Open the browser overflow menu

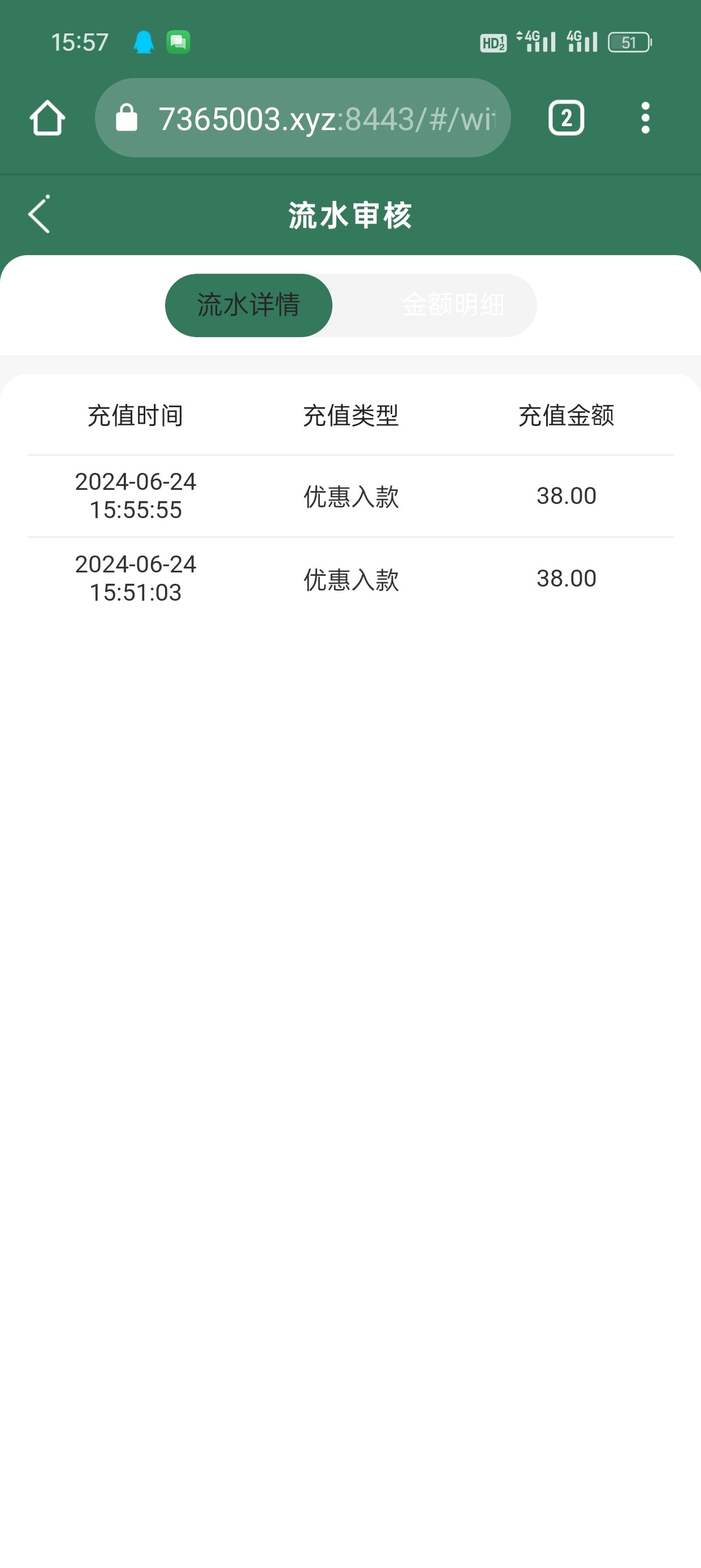click(x=645, y=118)
